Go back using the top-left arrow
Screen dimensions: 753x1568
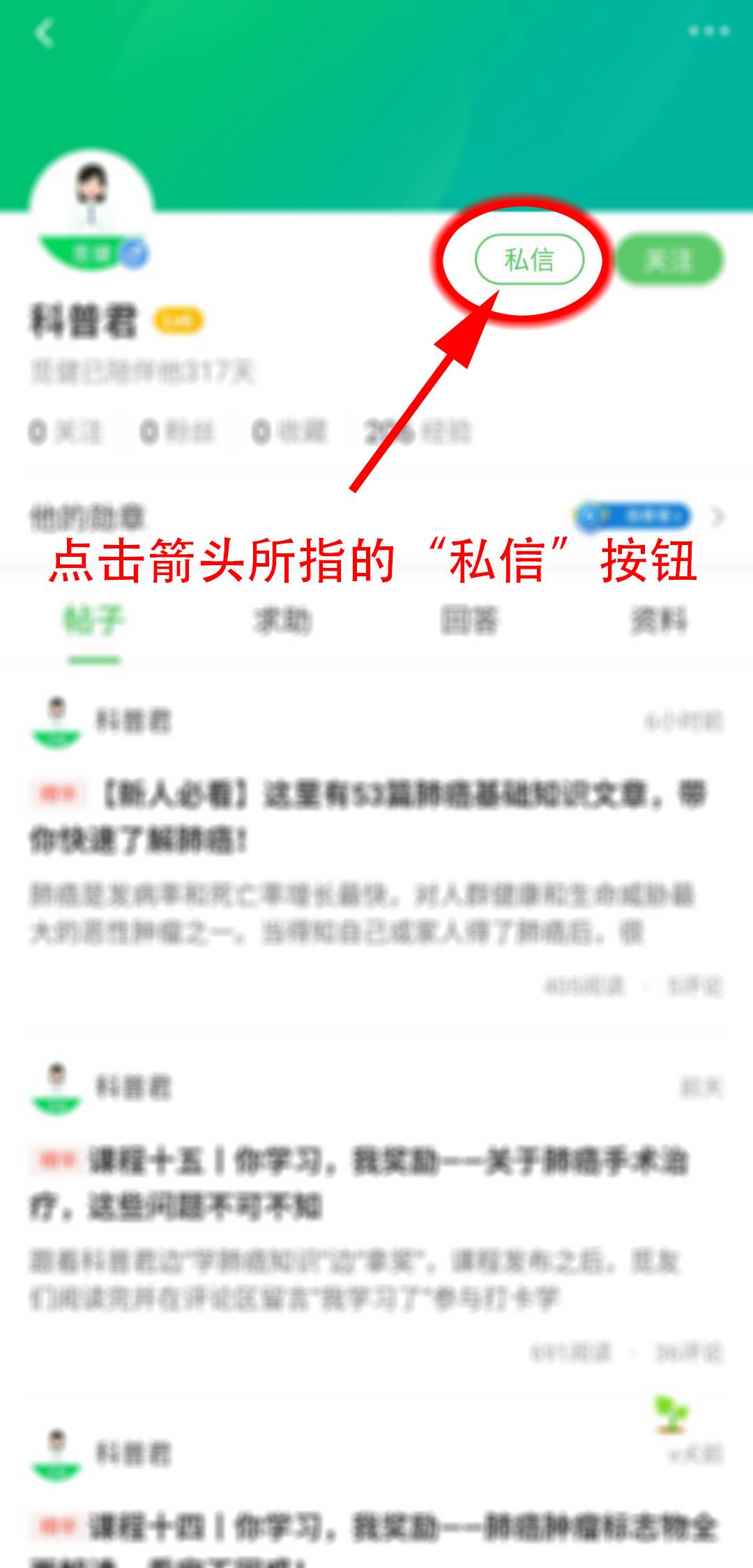45,33
